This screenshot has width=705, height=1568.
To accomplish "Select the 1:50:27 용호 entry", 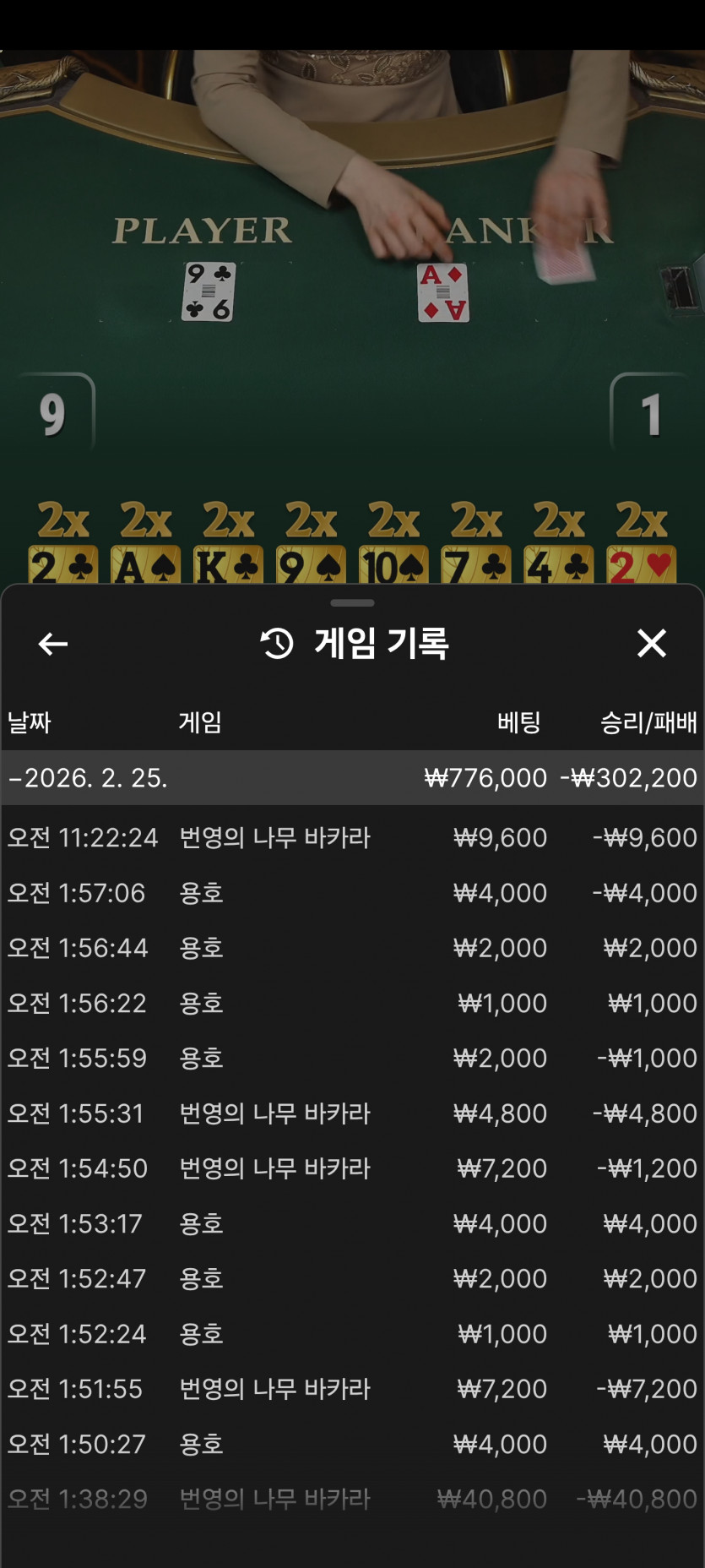I will coord(352,1444).
